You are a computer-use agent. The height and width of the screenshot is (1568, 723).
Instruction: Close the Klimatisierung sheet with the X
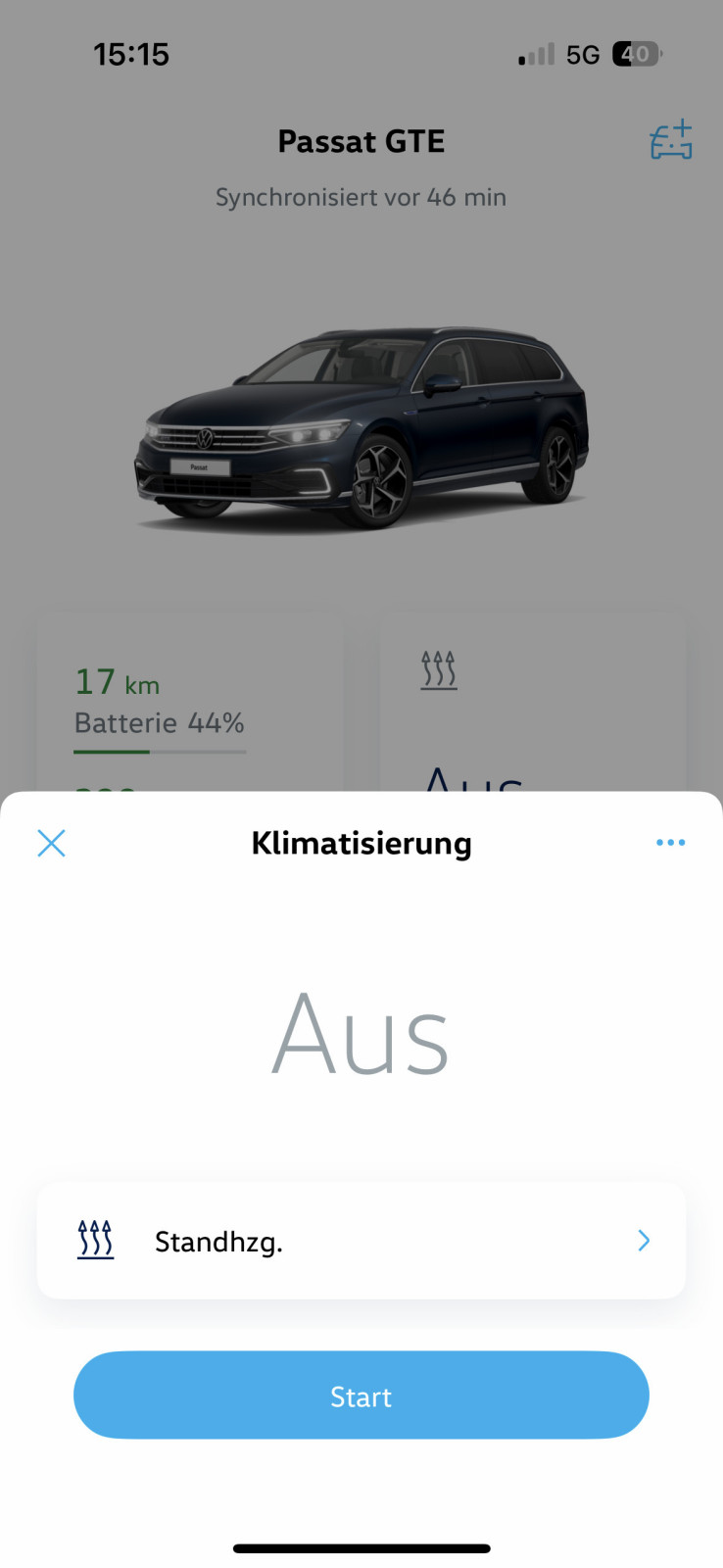point(51,843)
